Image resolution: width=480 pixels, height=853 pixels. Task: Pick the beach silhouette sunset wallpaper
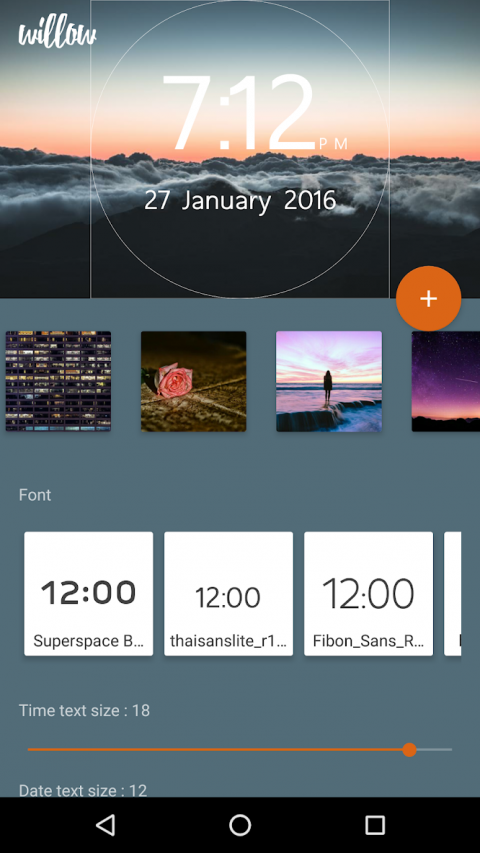(329, 381)
